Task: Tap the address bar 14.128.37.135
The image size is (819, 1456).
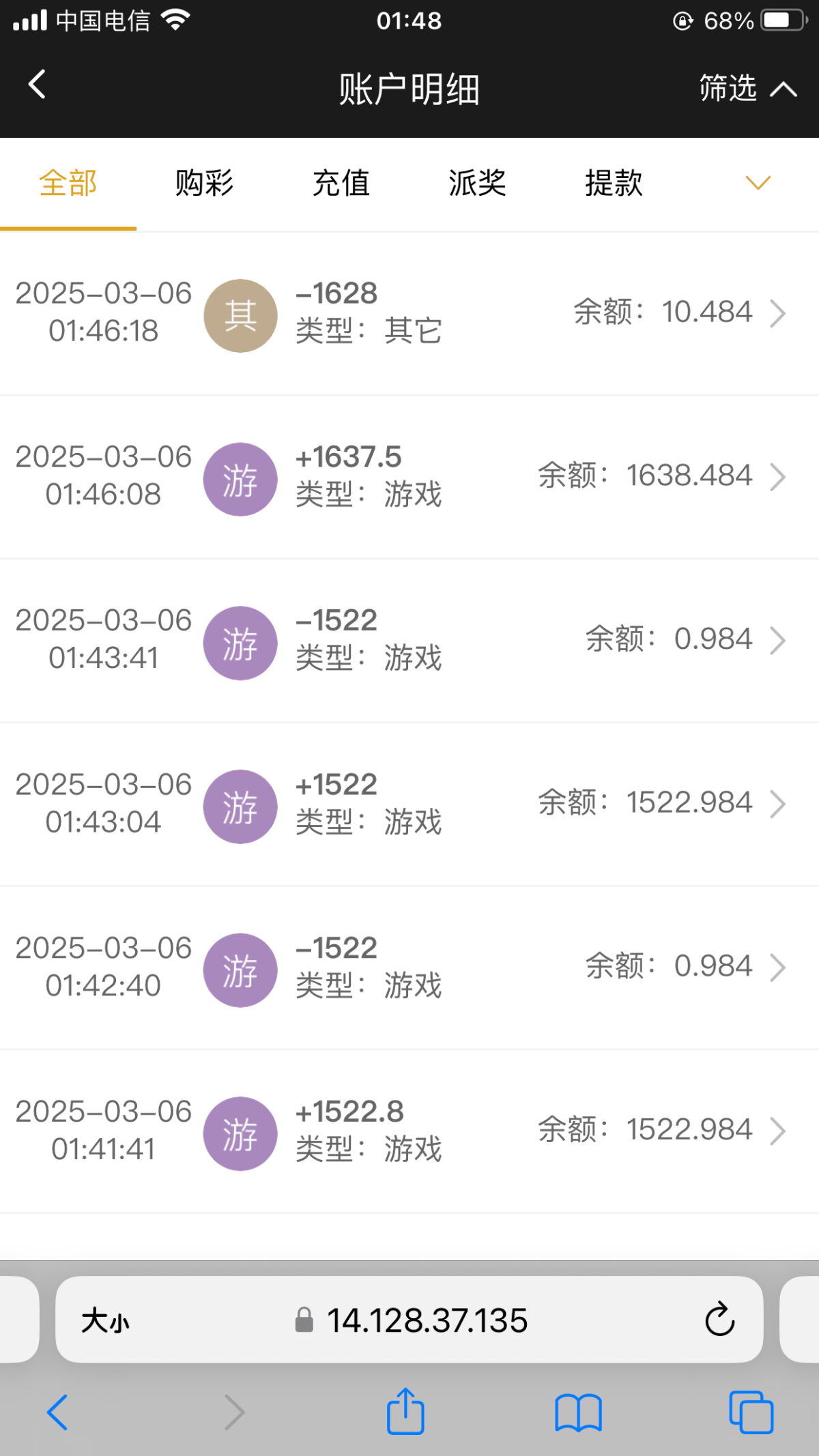Action: tap(427, 1321)
